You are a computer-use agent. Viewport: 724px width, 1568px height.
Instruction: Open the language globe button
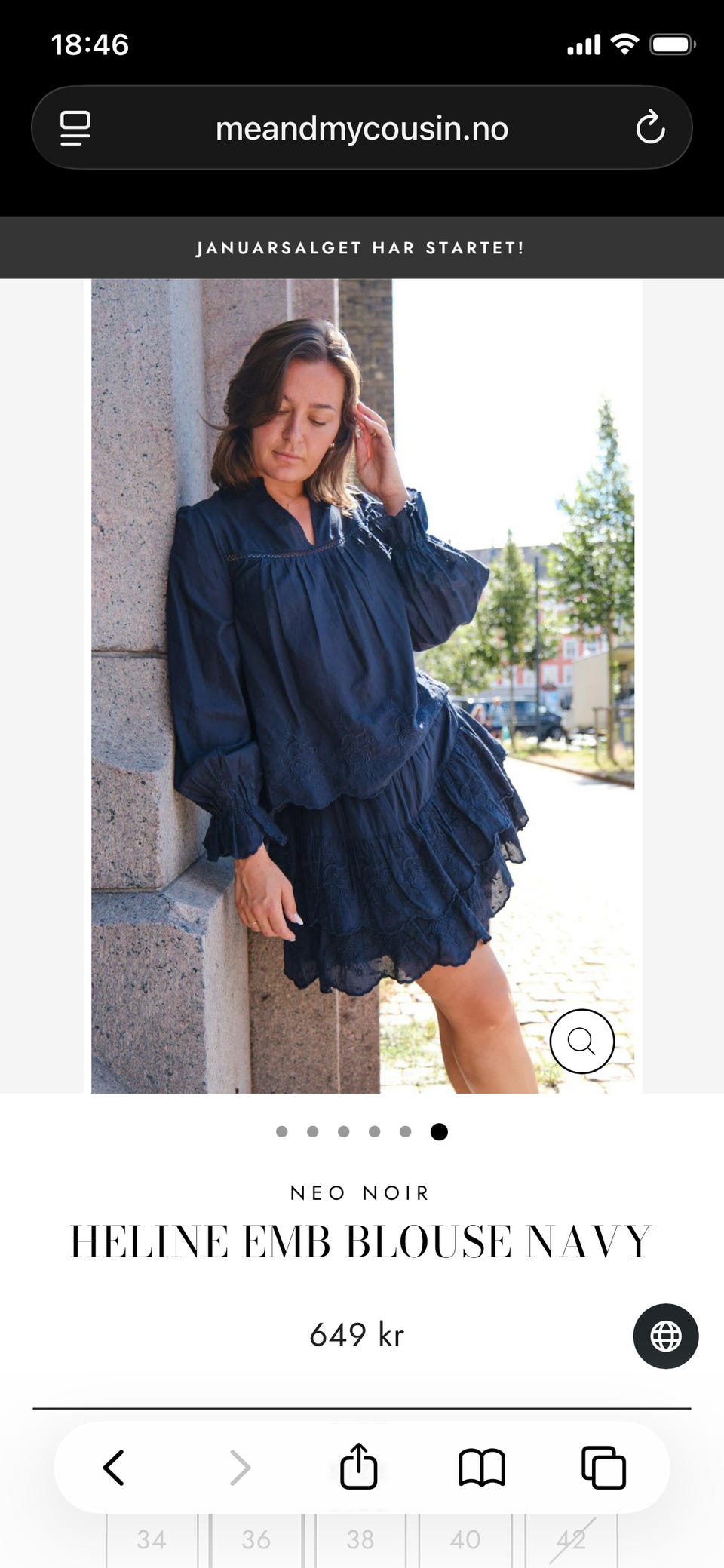tap(665, 1336)
